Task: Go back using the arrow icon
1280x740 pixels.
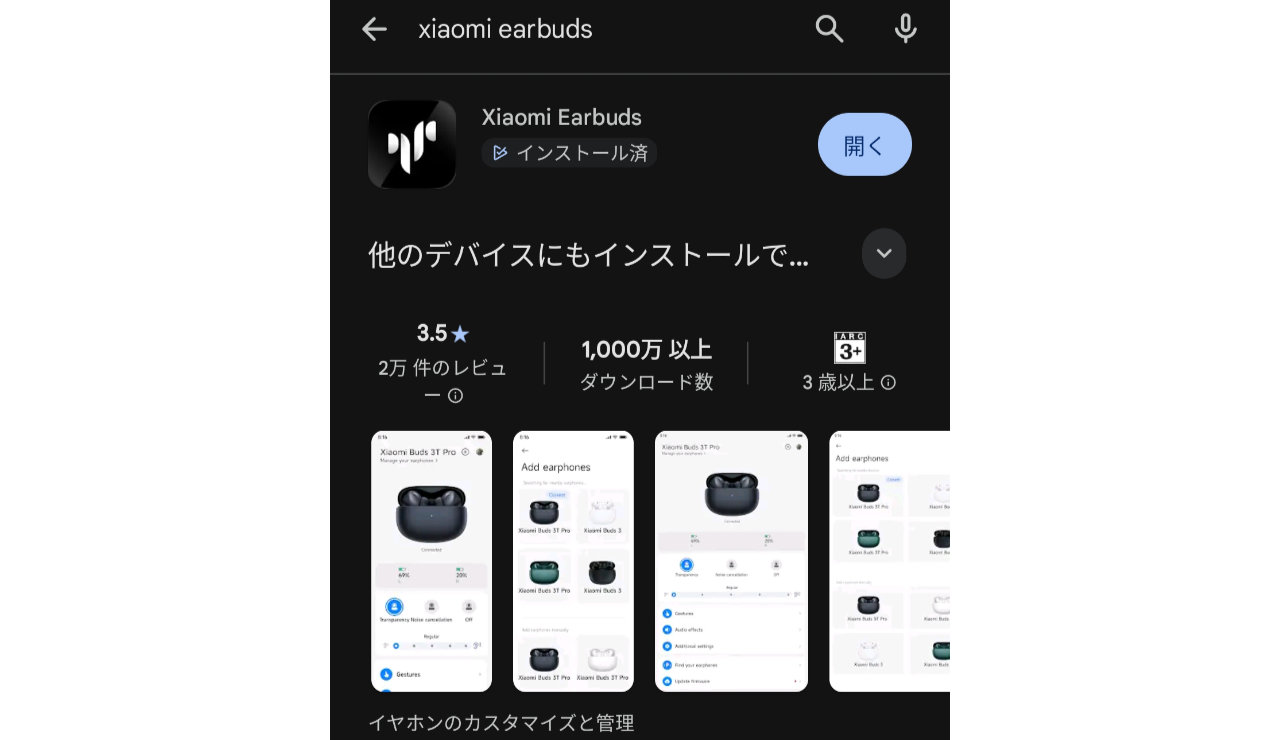Action: click(374, 29)
